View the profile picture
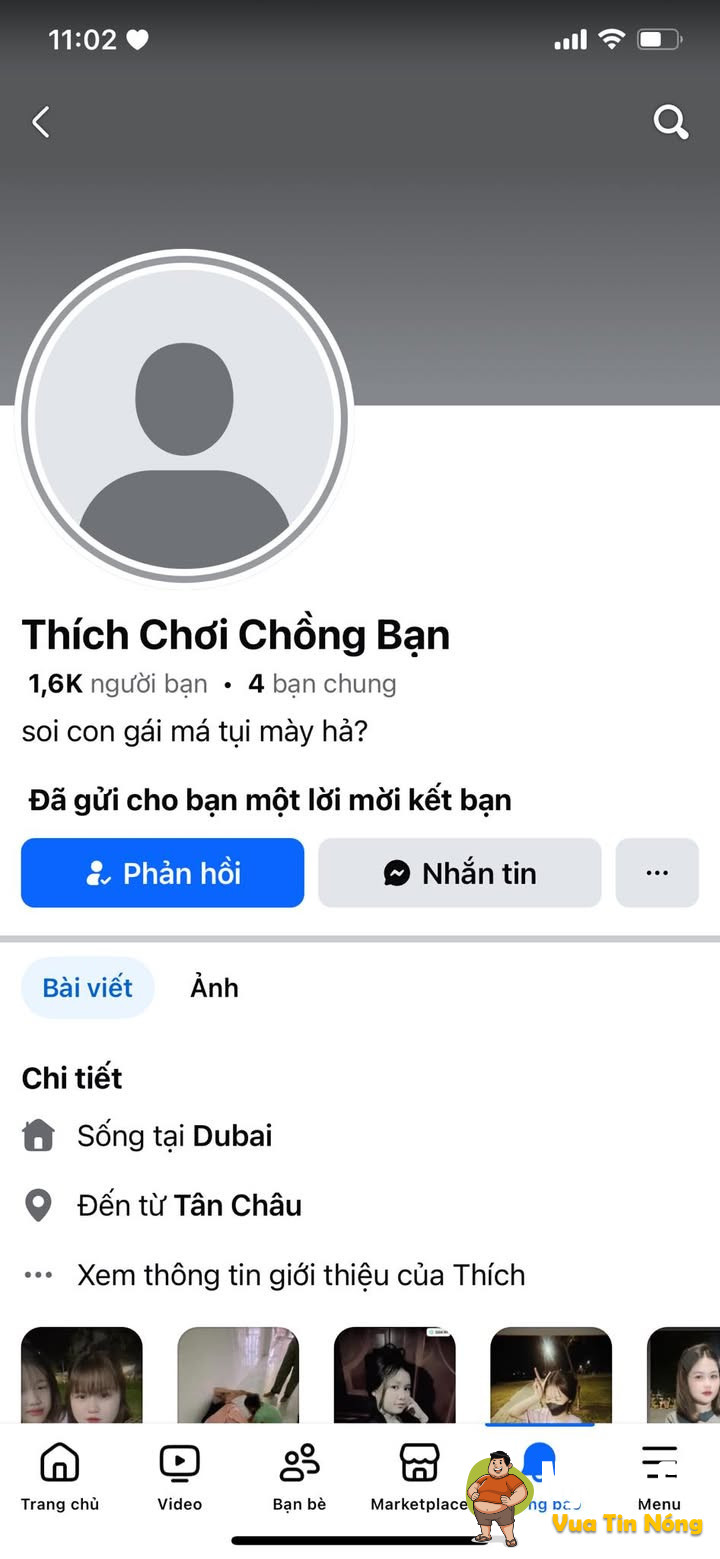The height and width of the screenshot is (1559, 720). coord(184,418)
